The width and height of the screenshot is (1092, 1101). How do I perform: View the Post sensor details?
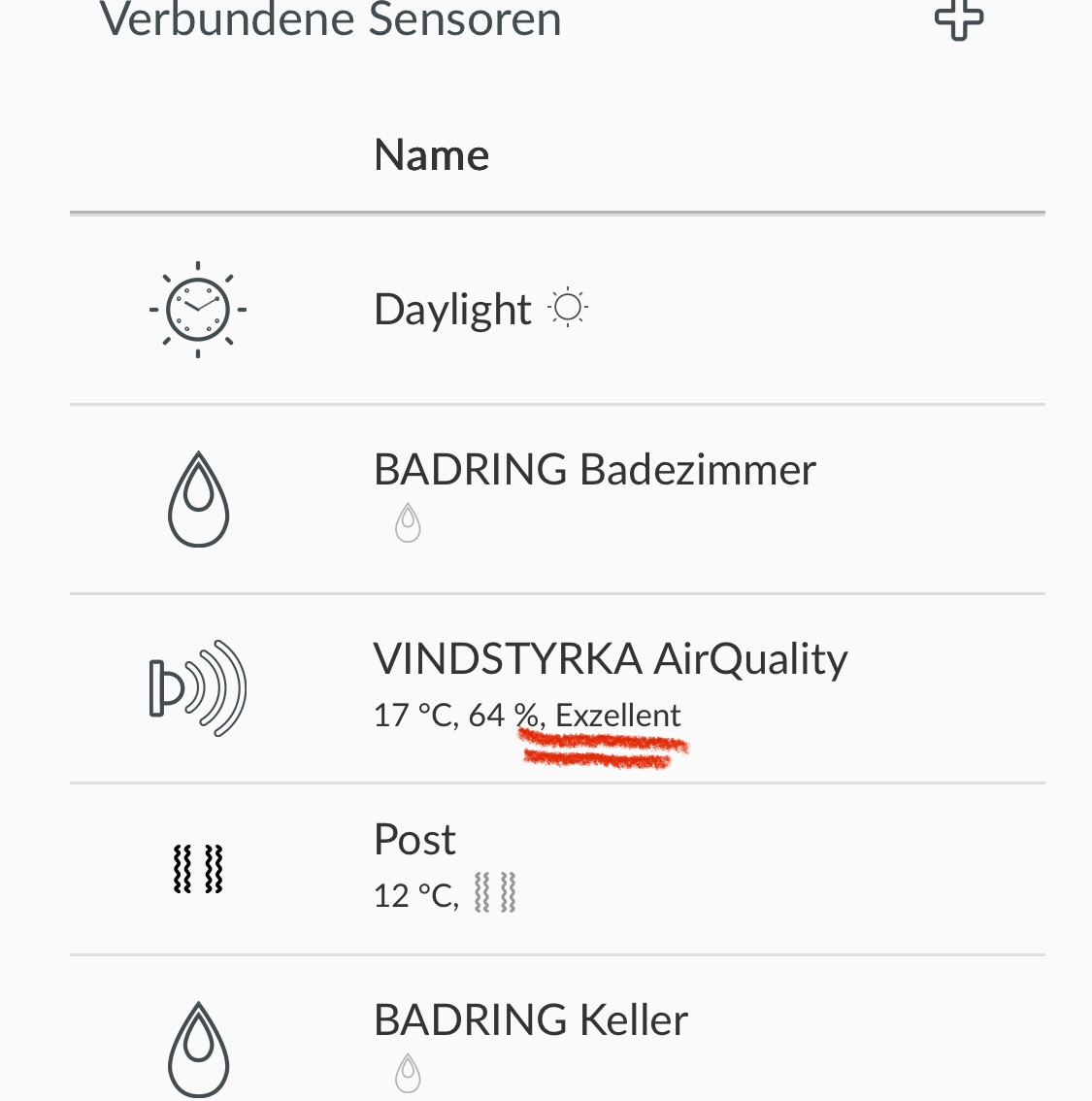(x=415, y=841)
